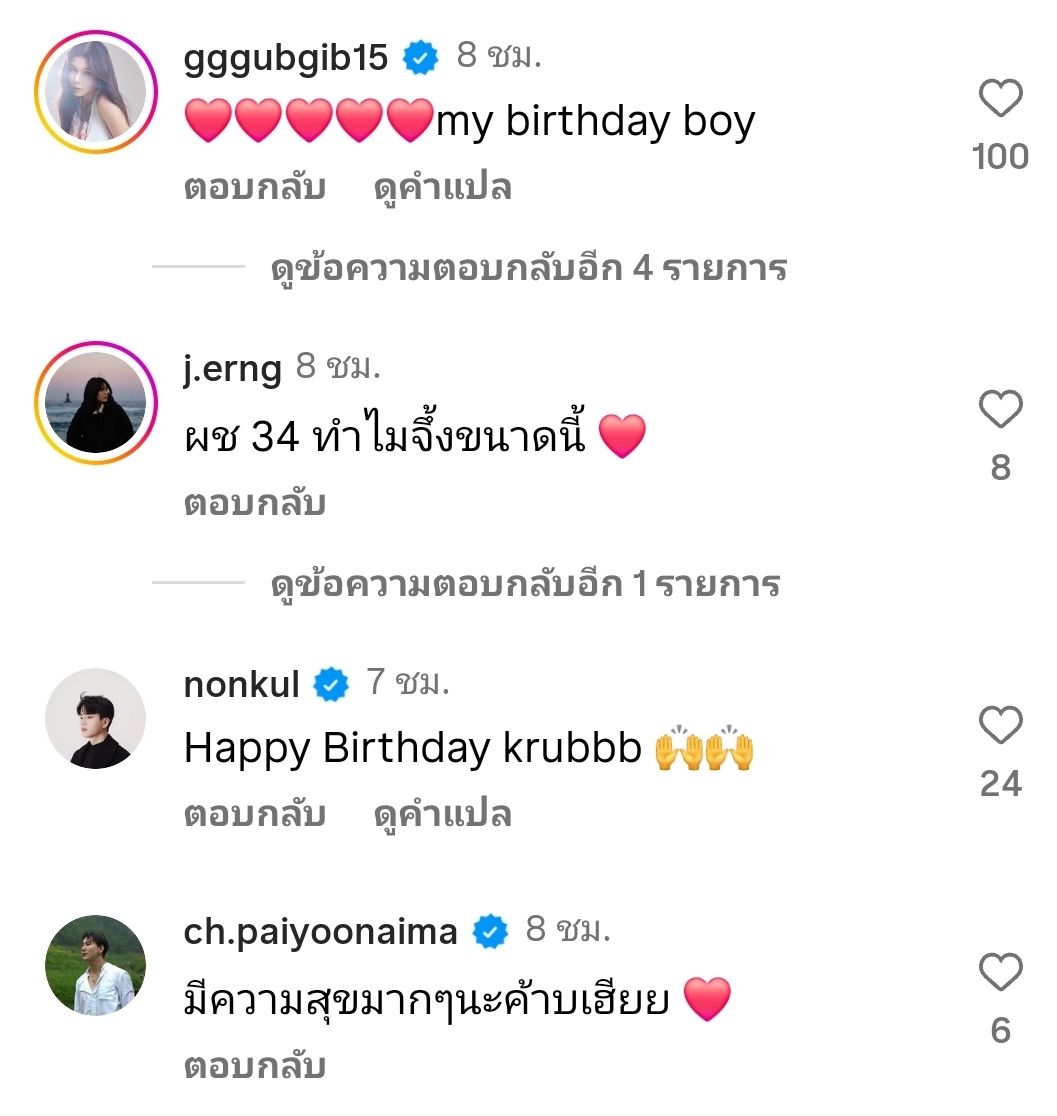The height and width of the screenshot is (1116, 1057).
Task: Open the nonkul username link
Action: click(x=242, y=685)
